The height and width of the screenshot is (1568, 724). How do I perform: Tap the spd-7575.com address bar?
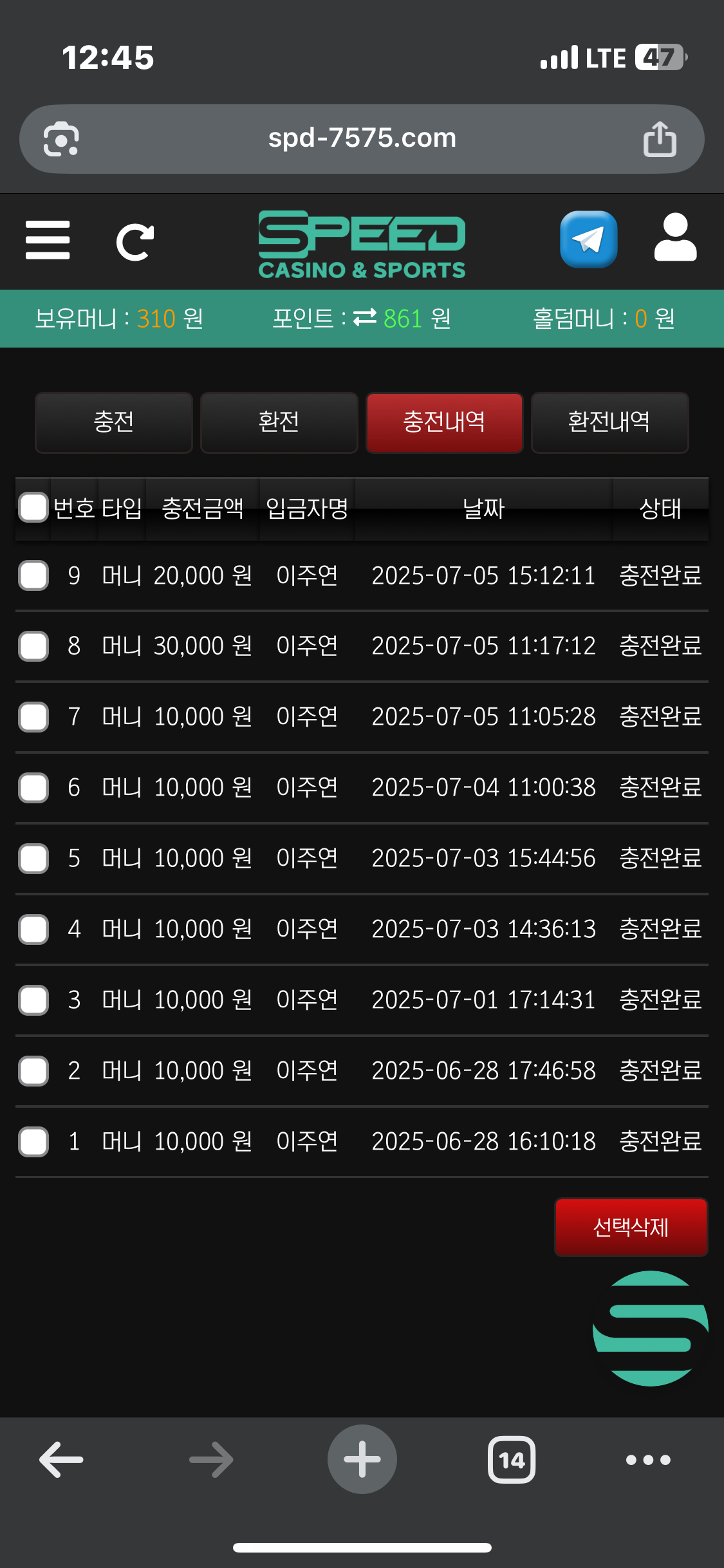click(x=362, y=138)
